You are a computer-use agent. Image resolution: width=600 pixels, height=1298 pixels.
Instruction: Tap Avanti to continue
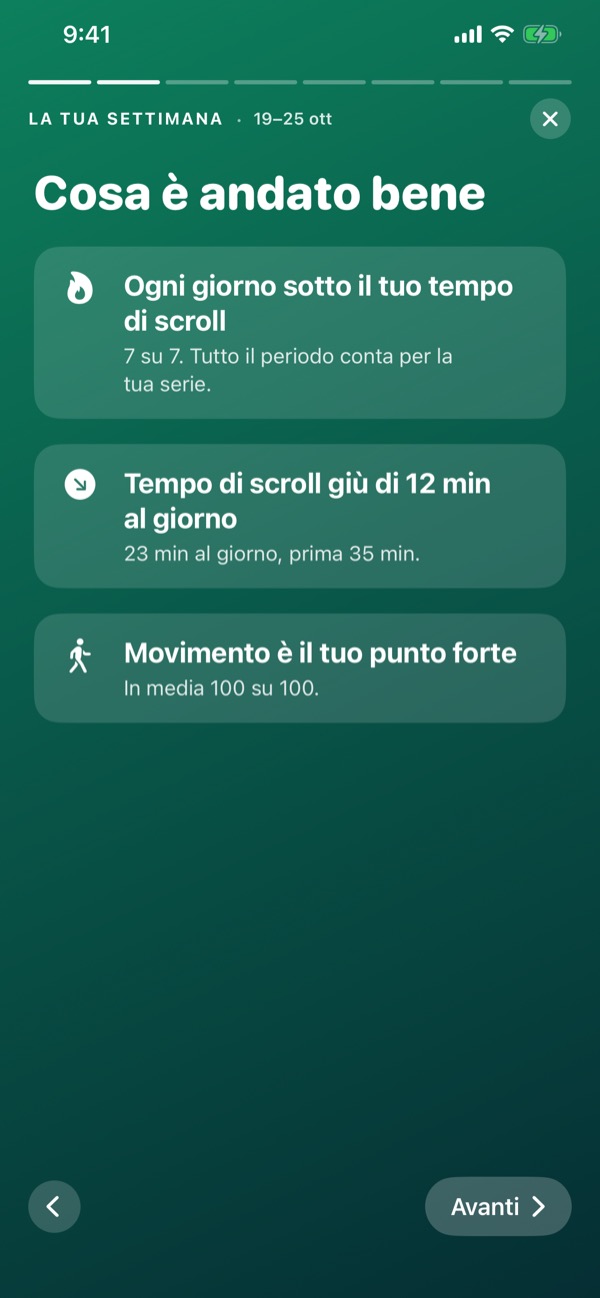pos(498,1206)
